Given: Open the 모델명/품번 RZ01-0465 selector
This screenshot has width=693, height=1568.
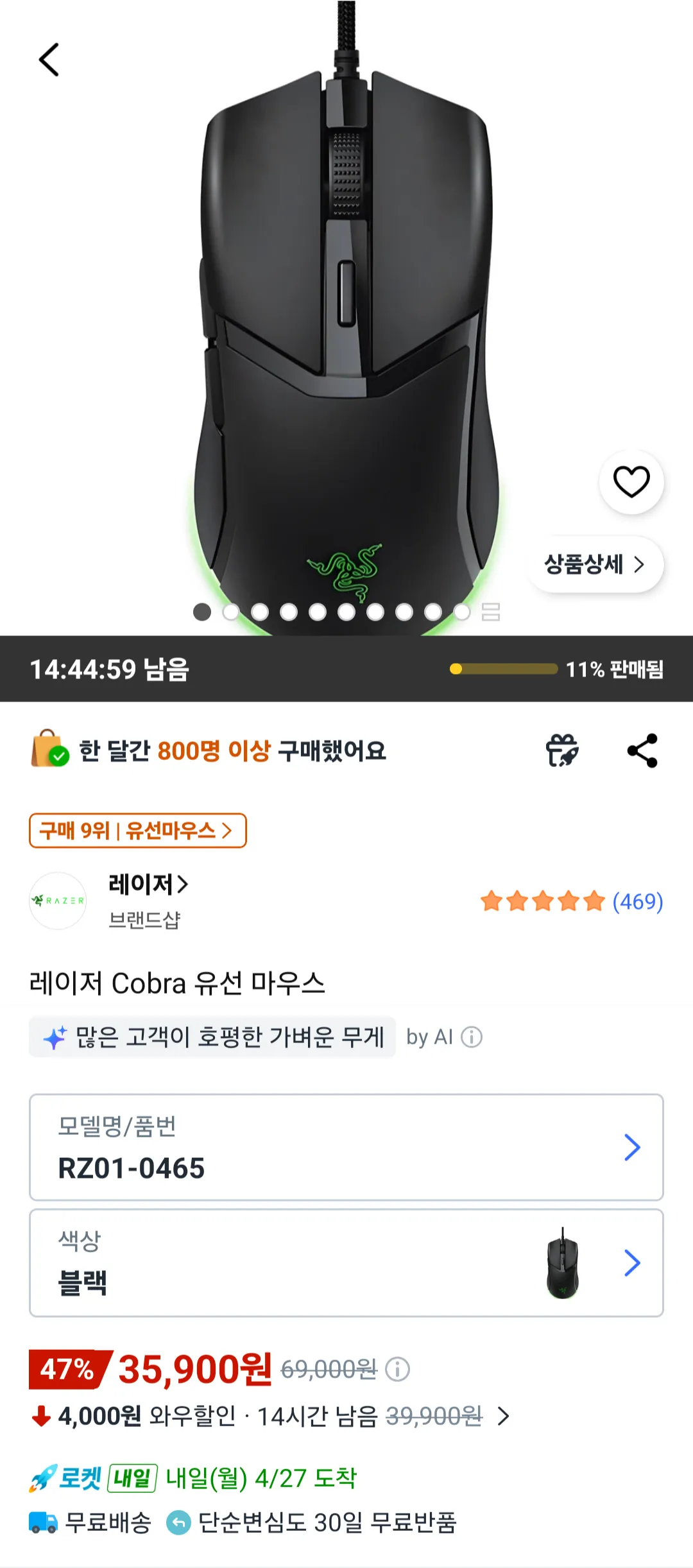Looking at the screenshot, I should [x=346, y=1148].
